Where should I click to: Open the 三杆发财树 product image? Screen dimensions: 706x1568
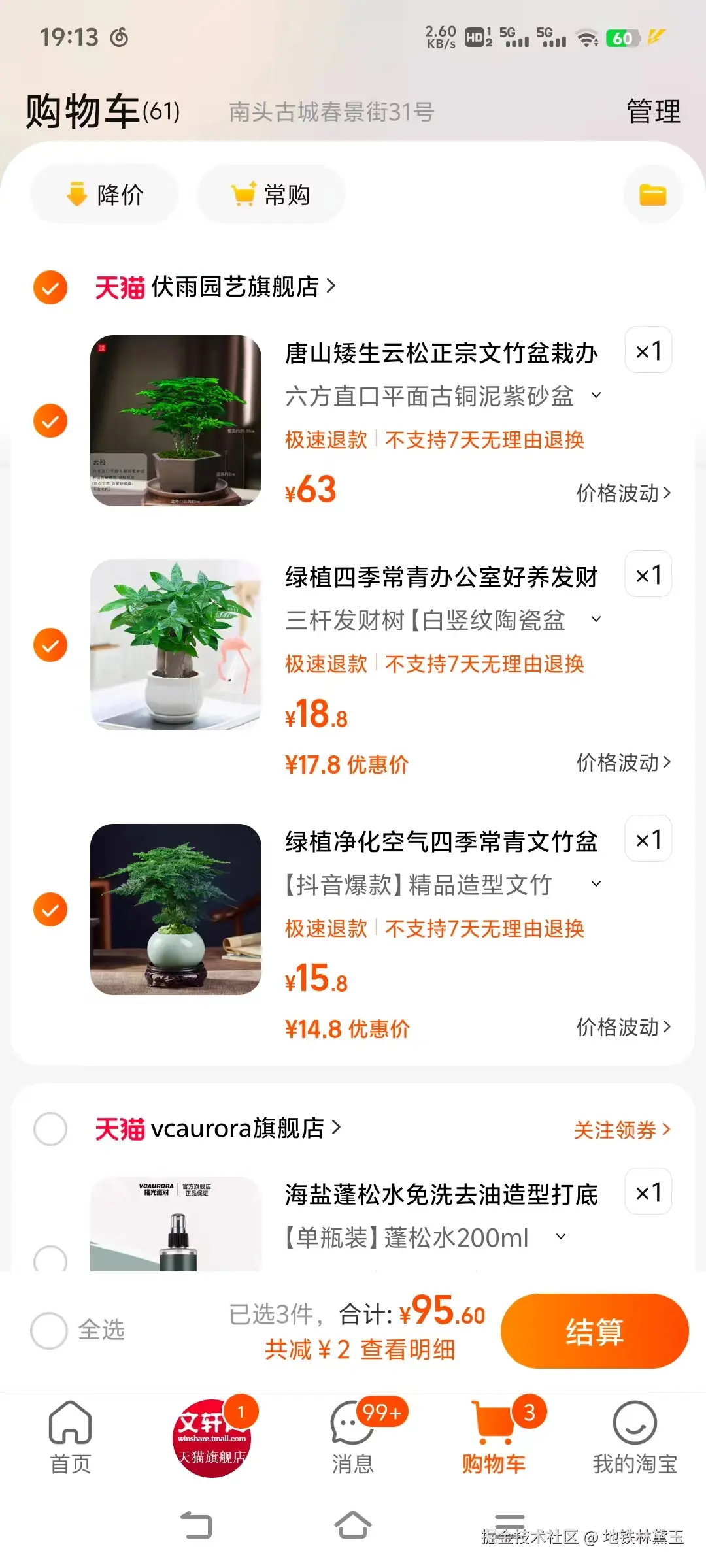tap(176, 645)
